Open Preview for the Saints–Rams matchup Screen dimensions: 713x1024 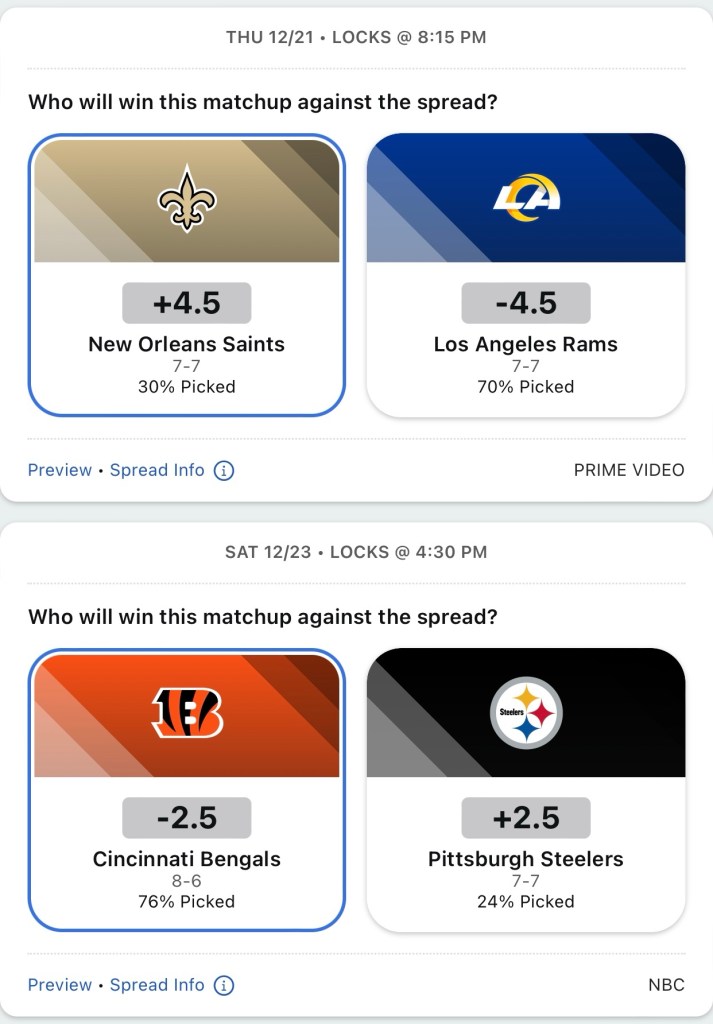pos(59,470)
